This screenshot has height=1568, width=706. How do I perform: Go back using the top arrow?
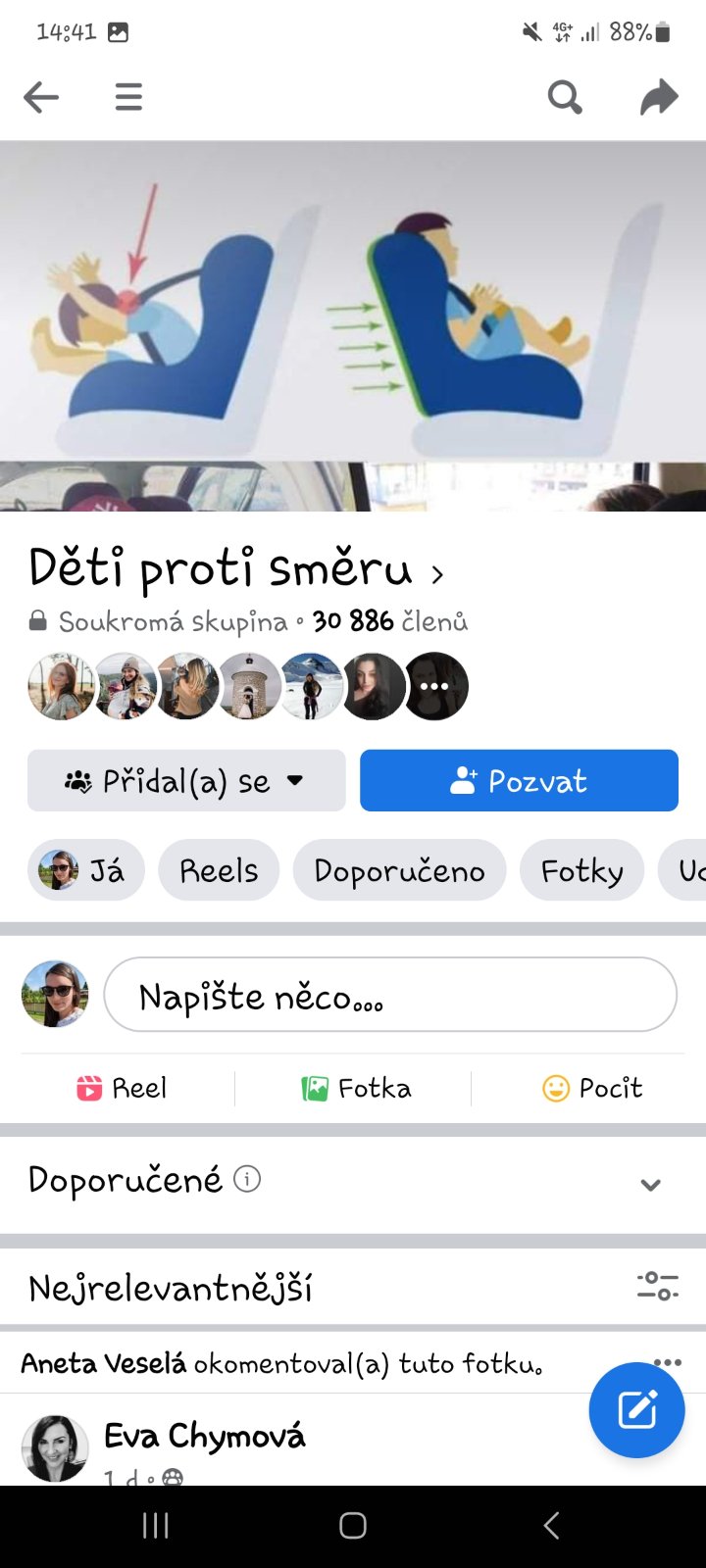tap(41, 97)
